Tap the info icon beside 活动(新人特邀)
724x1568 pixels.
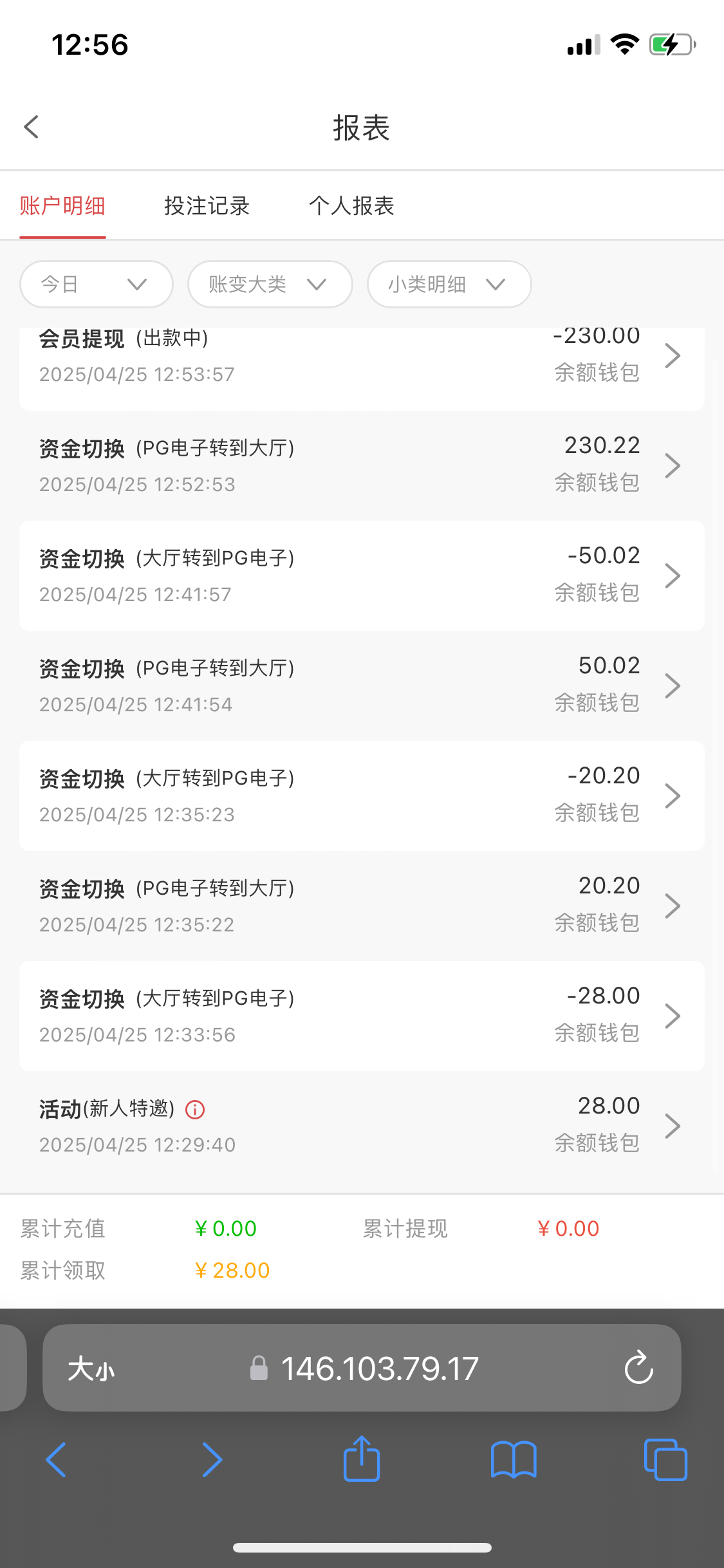pyautogui.click(x=195, y=1109)
